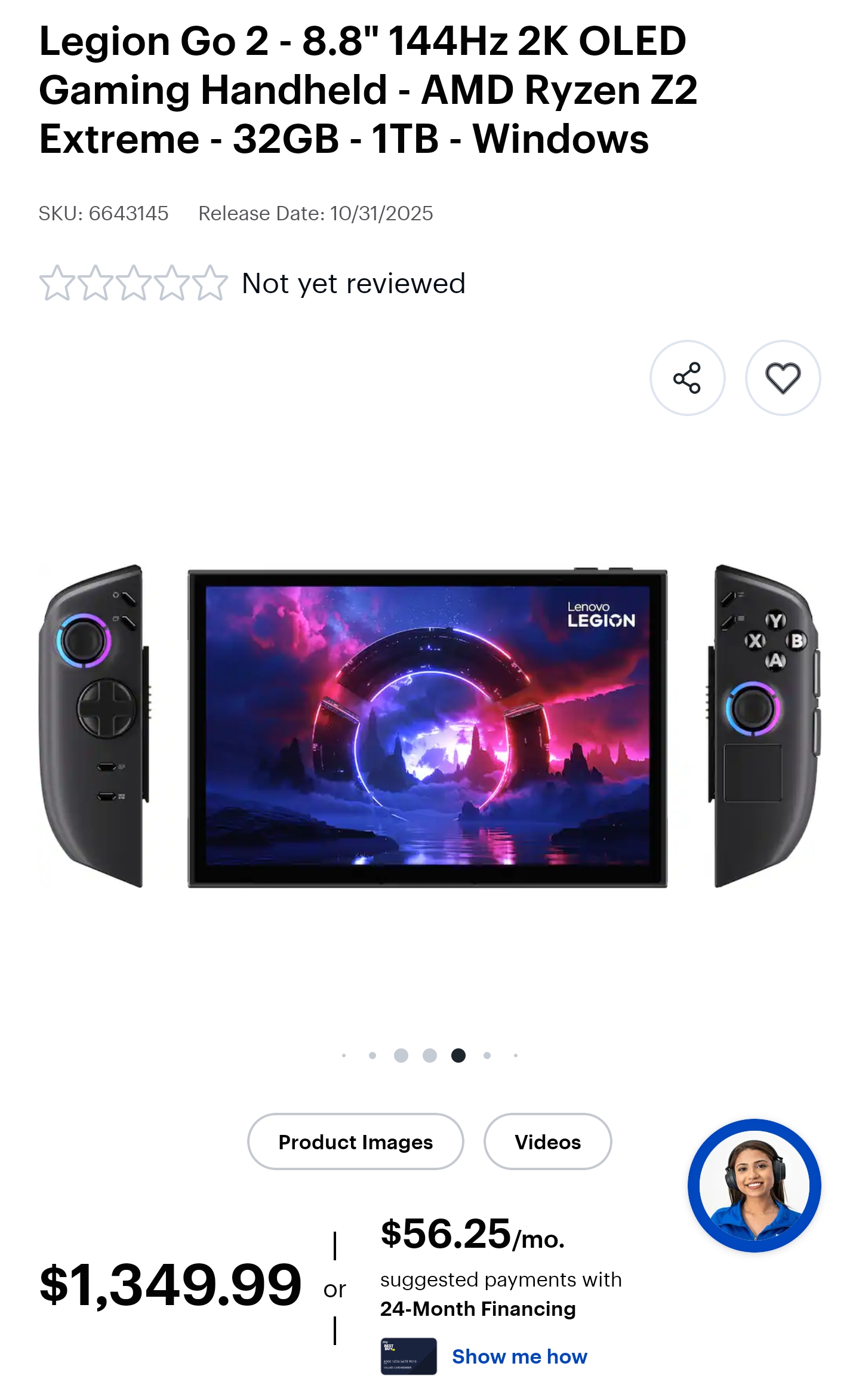Viewport: 859px width, 1400px height.
Task: Open the Videos gallery
Action: click(x=547, y=1141)
